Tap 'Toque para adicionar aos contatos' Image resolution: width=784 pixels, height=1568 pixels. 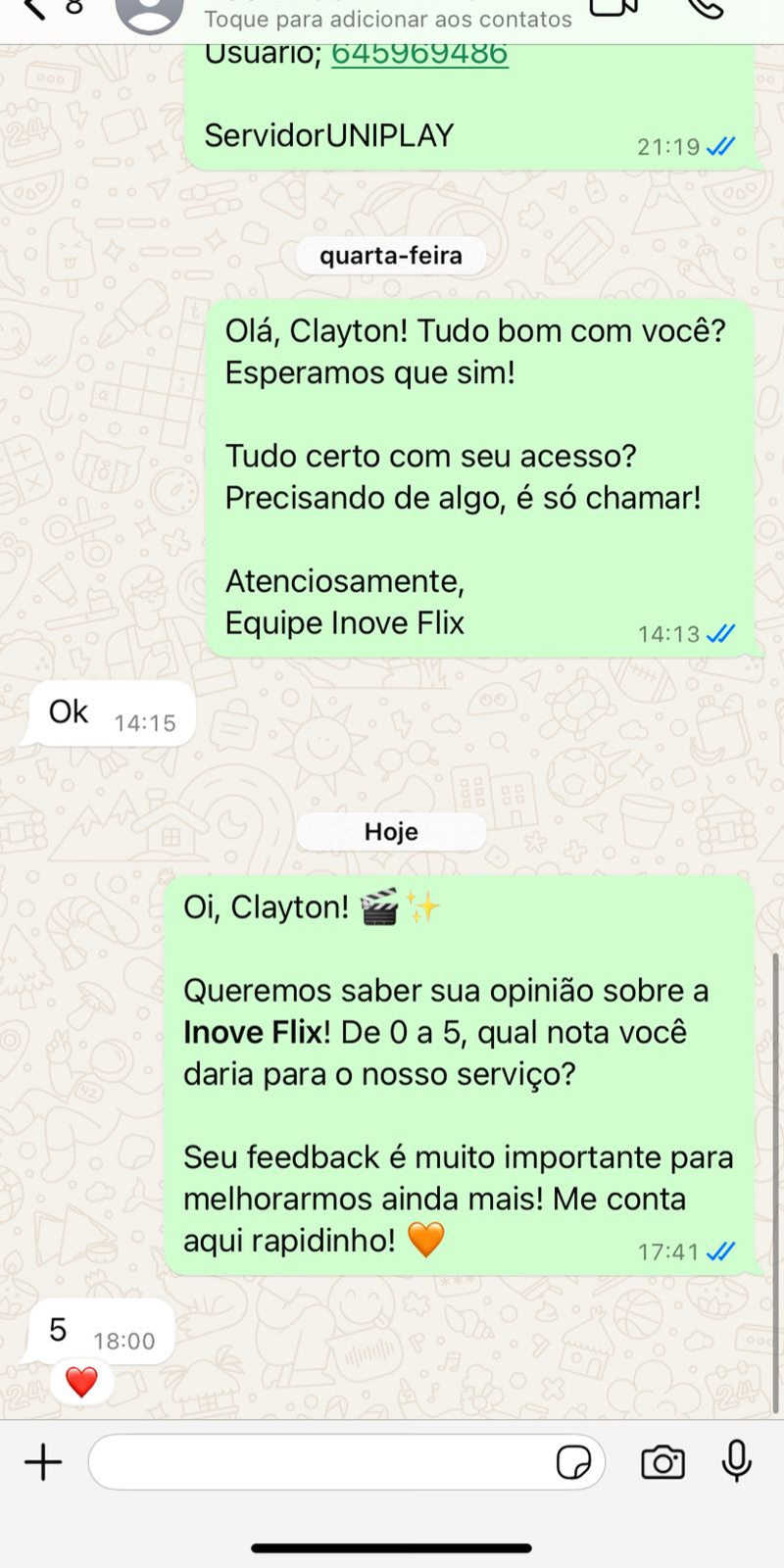387,20
